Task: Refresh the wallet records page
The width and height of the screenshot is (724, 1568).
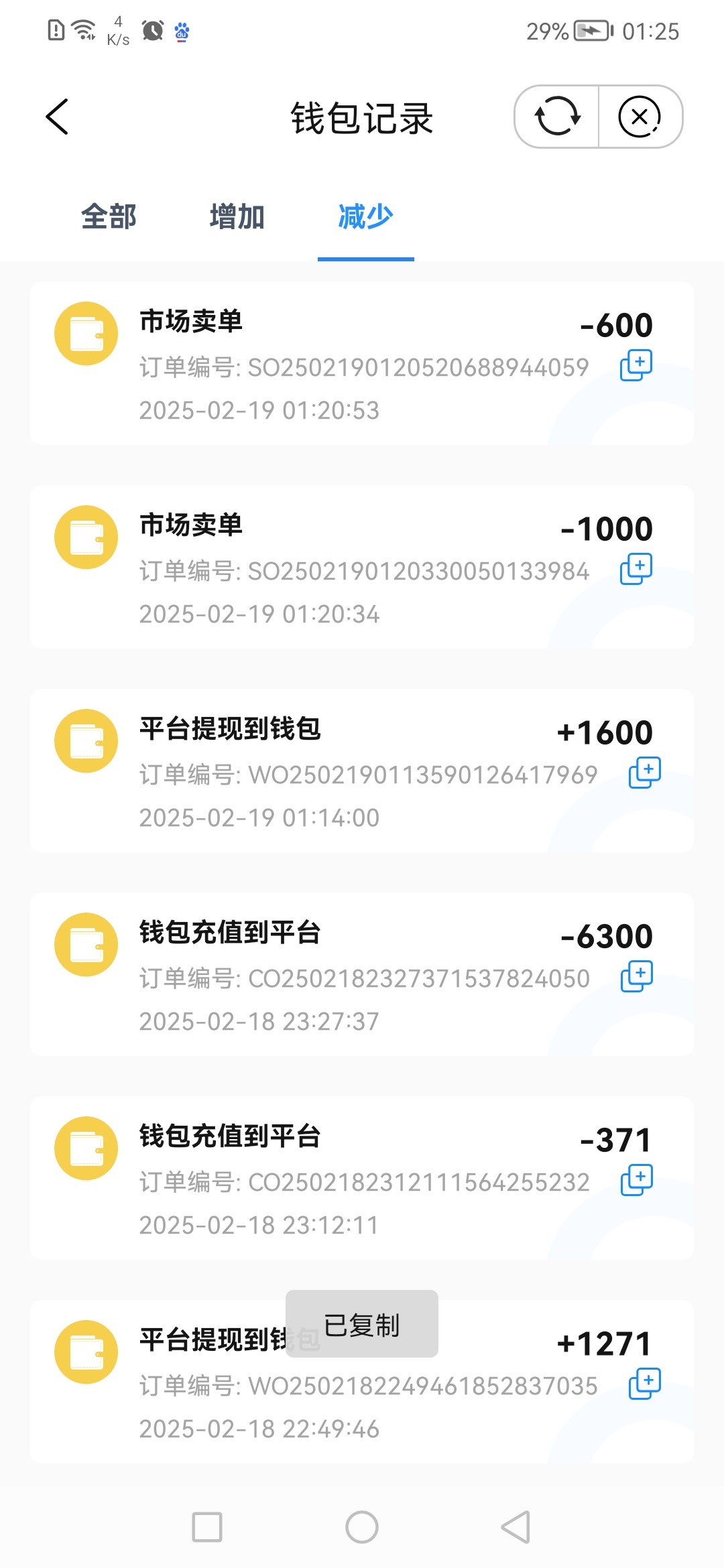Action: (x=557, y=117)
